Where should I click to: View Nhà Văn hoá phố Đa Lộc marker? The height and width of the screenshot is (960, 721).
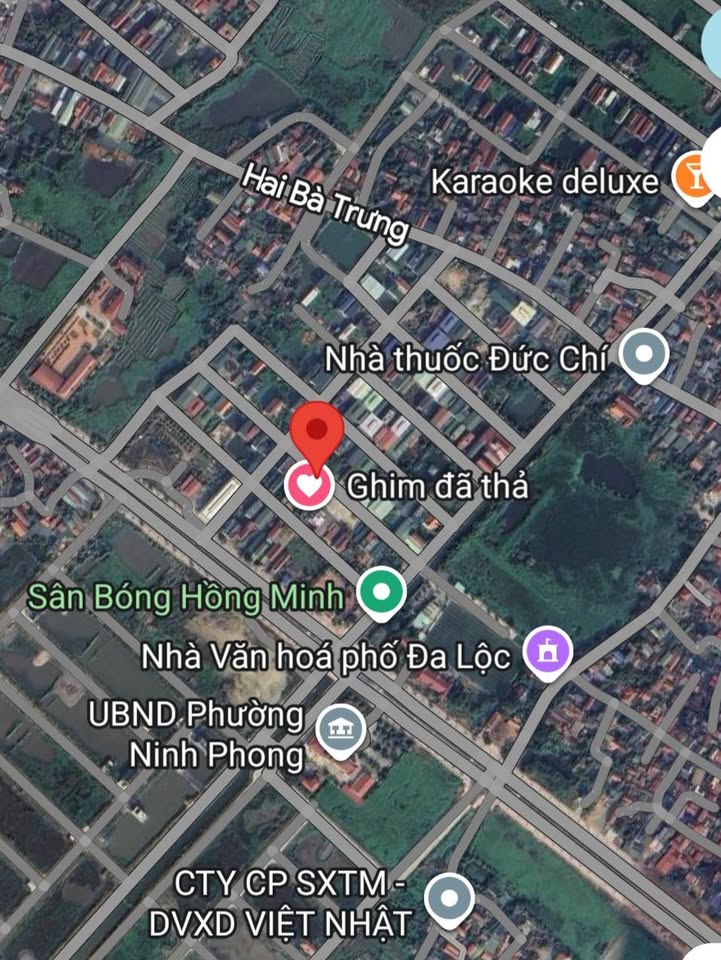548,652
